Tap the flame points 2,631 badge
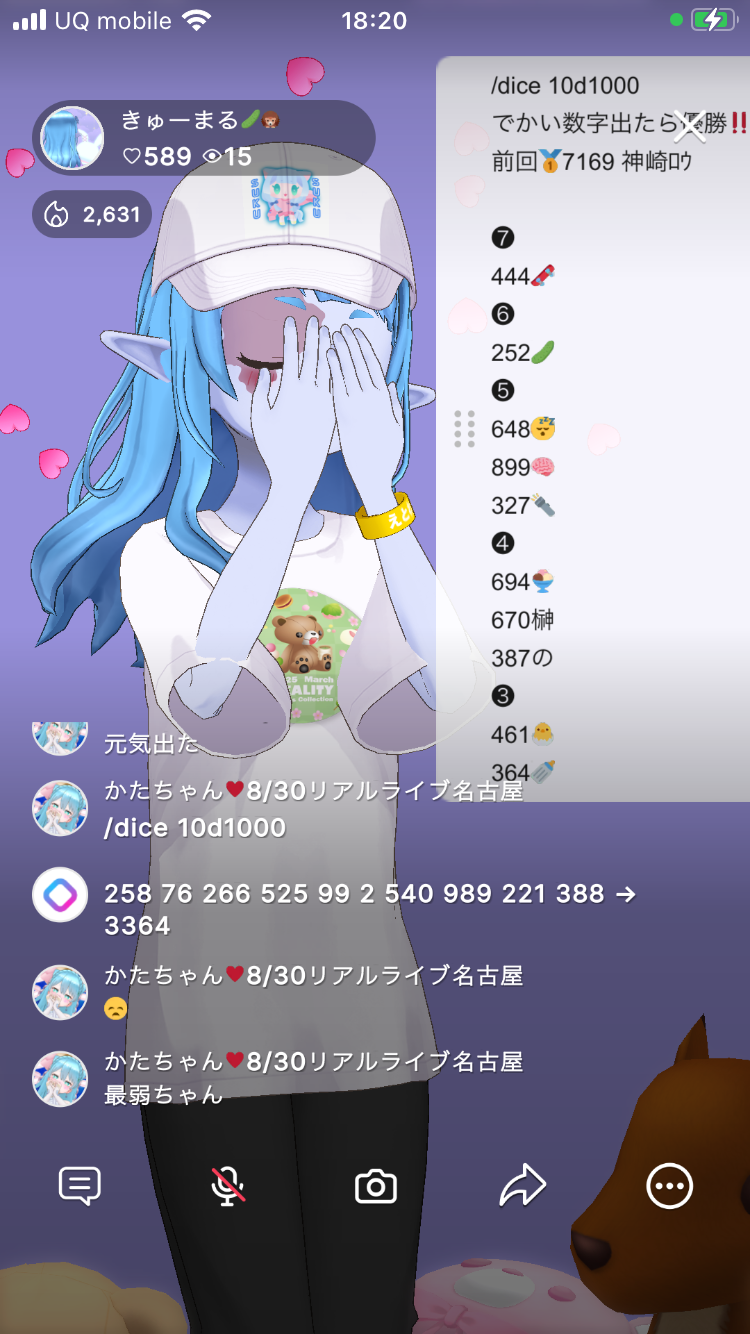 coord(92,214)
